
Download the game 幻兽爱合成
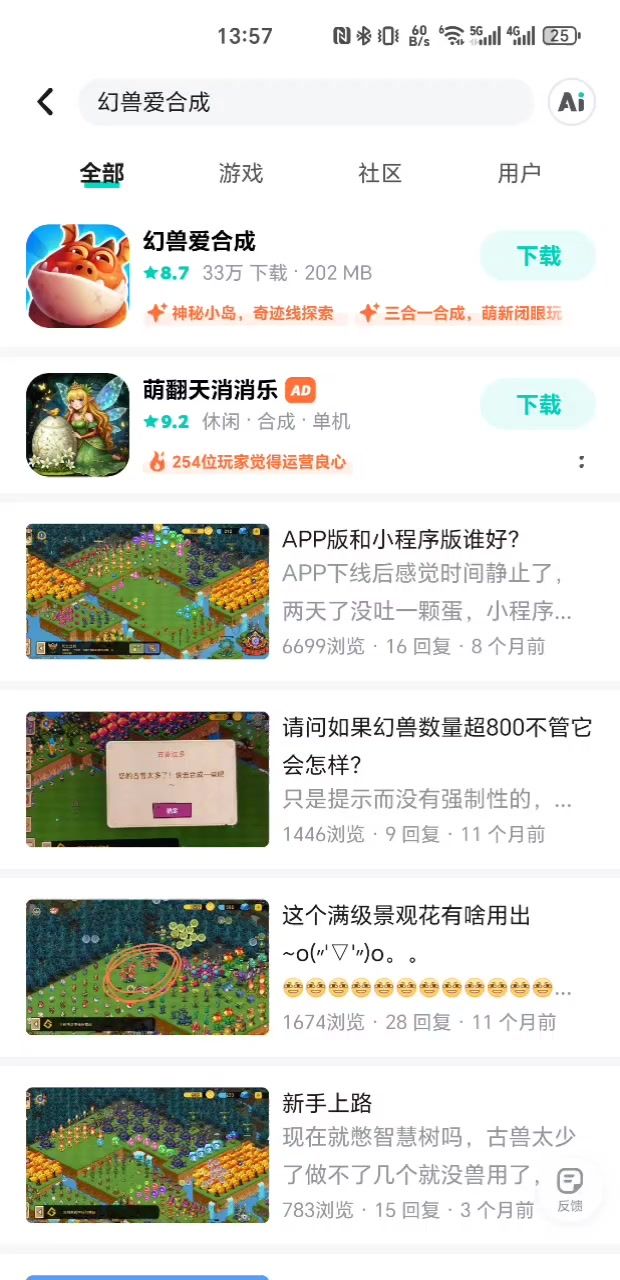point(538,256)
